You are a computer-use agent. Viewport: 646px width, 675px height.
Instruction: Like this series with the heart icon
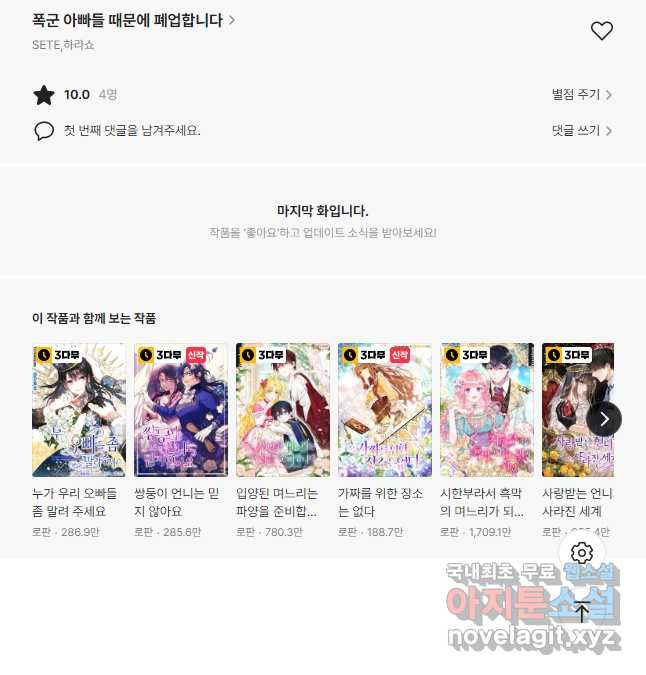click(601, 31)
